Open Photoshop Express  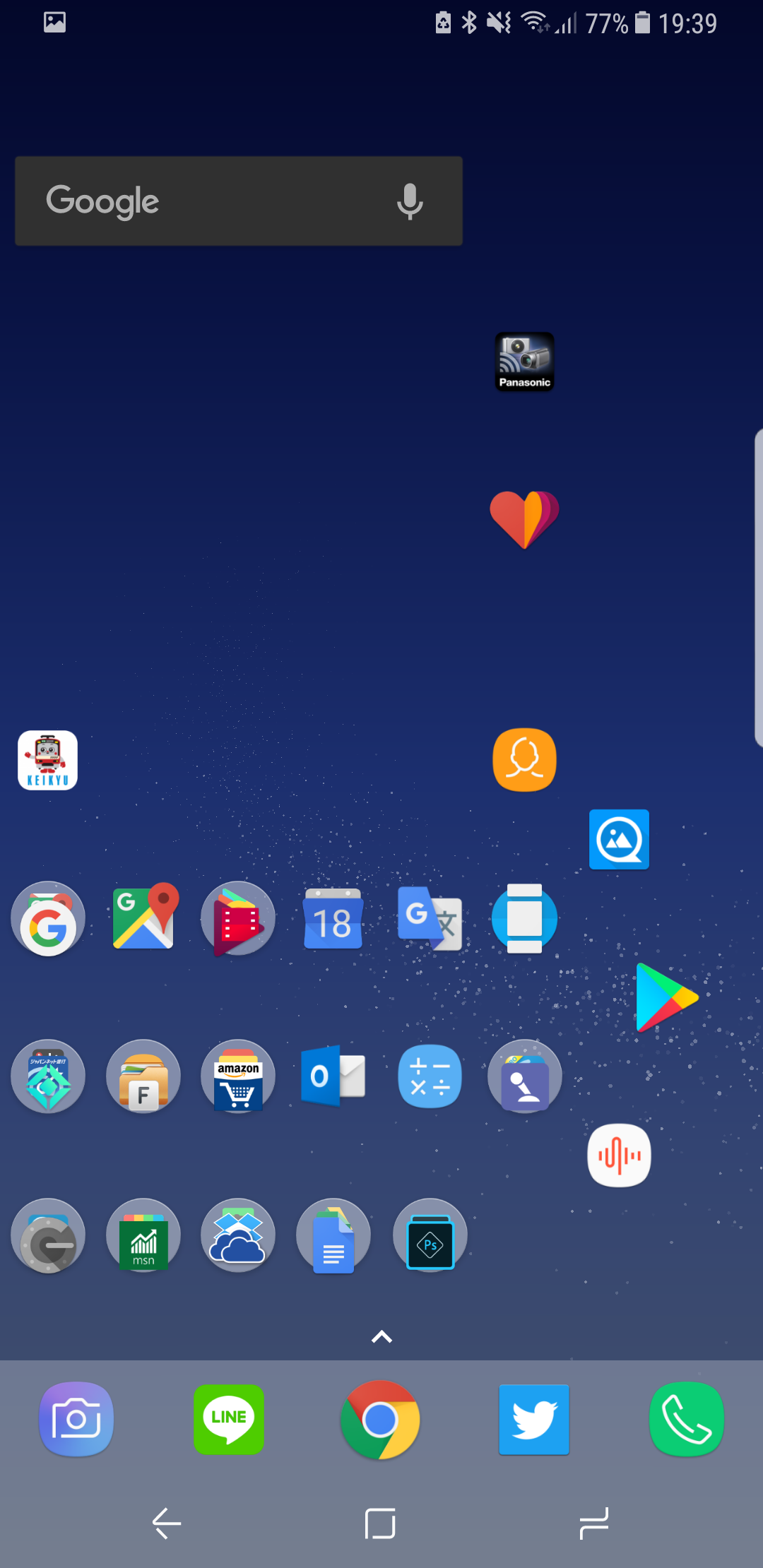(430, 1235)
